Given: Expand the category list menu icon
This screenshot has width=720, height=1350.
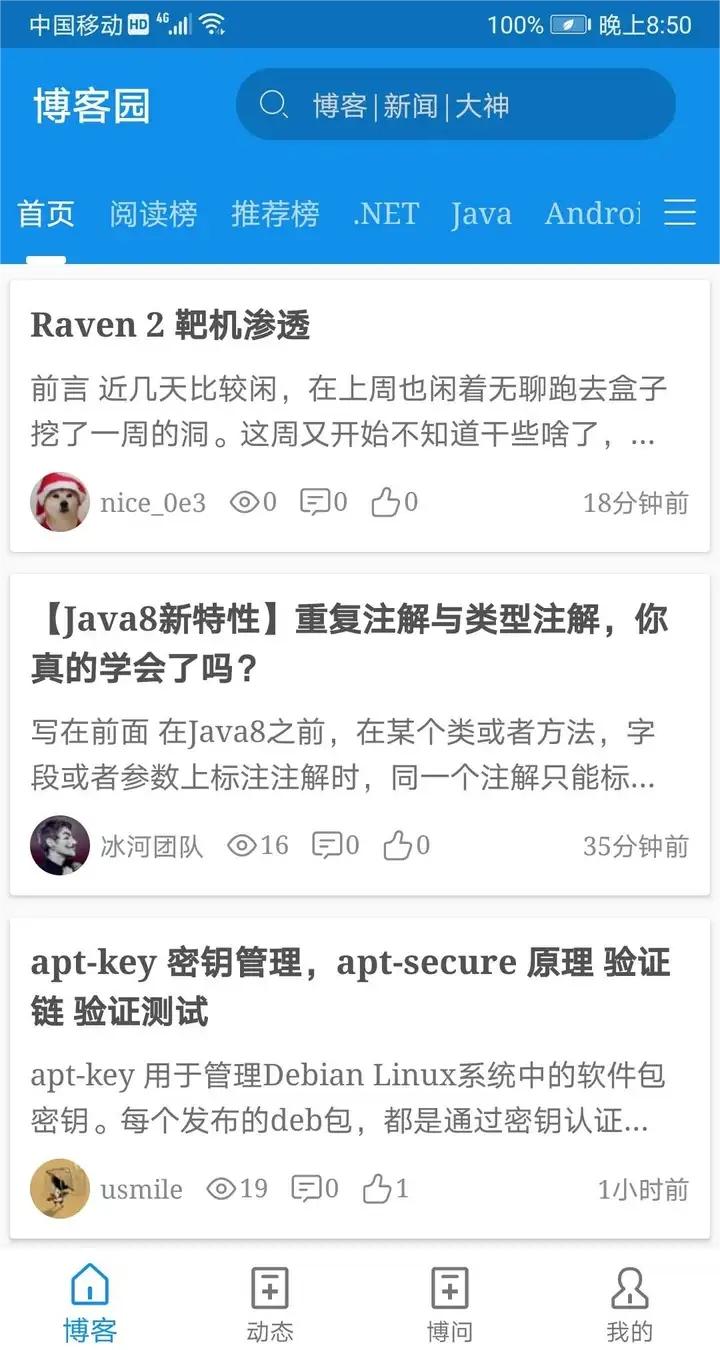Looking at the screenshot, I should click(680, 213).
